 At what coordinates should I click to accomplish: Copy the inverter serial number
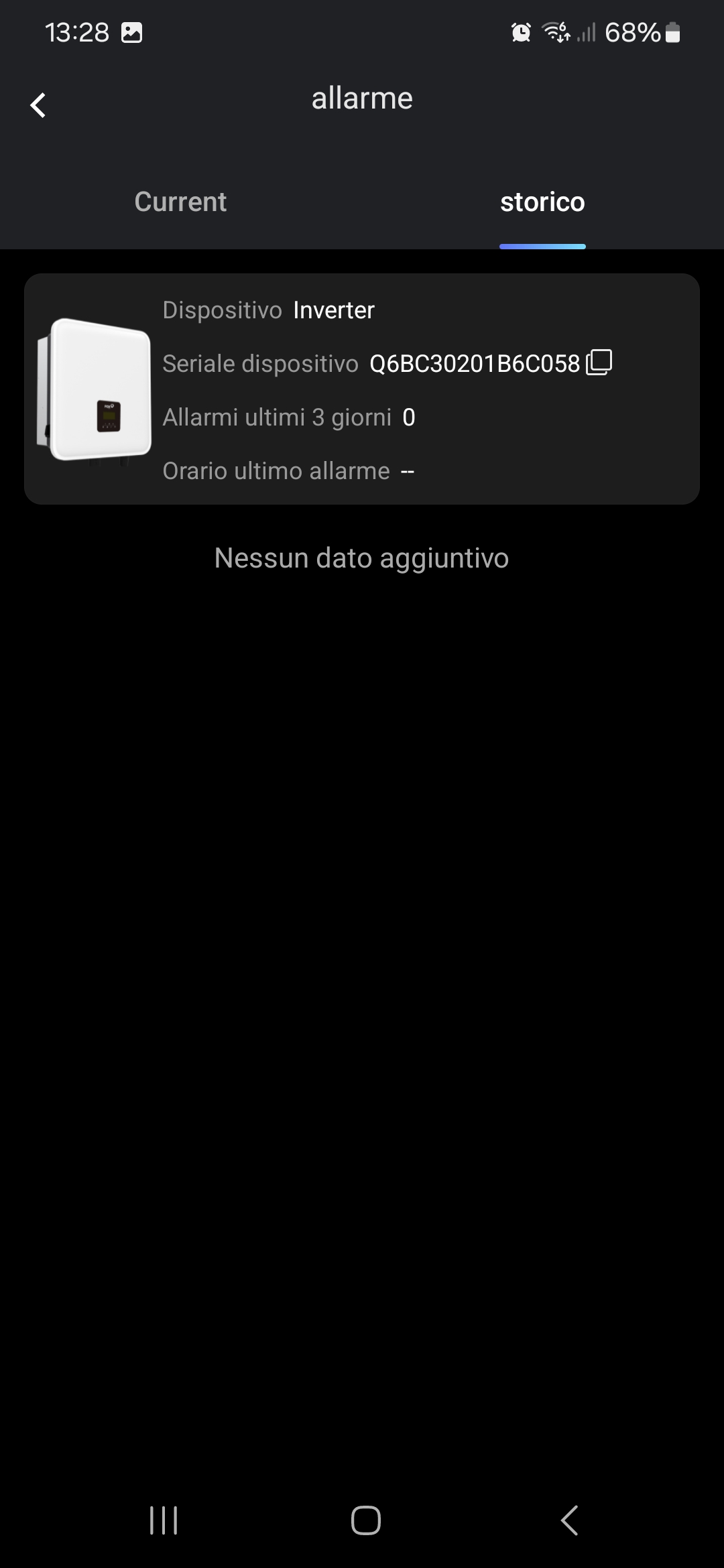[599, 363]
